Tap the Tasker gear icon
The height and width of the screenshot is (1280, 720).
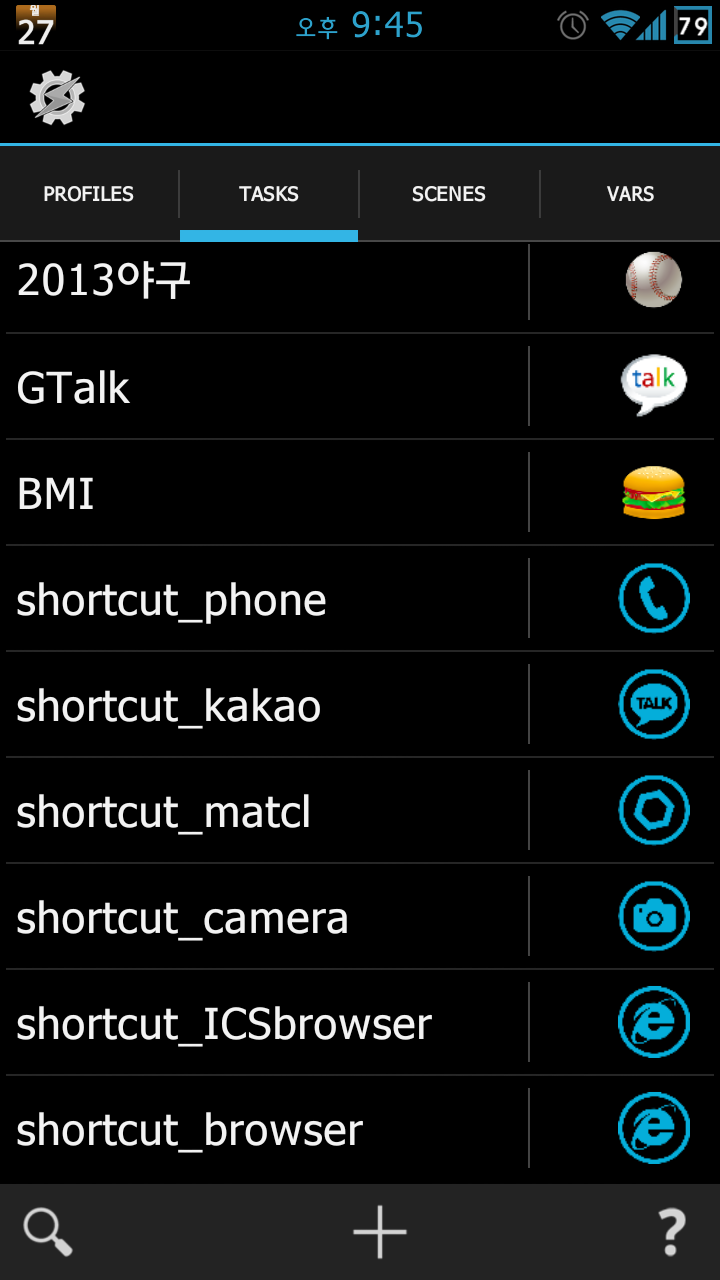(x=57, y=98)
